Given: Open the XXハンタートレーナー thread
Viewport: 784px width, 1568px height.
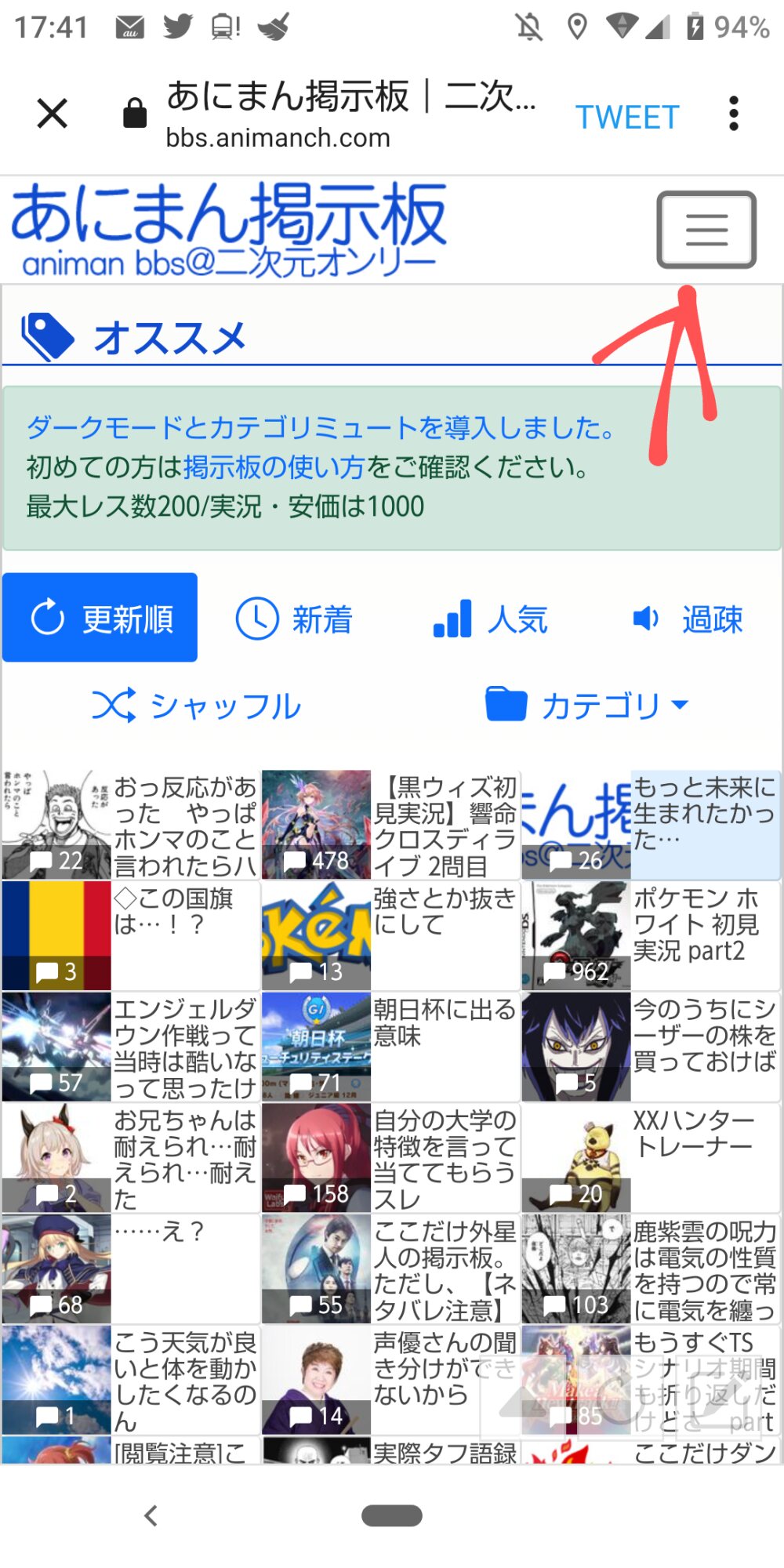Looking at the screenshot, I should [651, 1158].
